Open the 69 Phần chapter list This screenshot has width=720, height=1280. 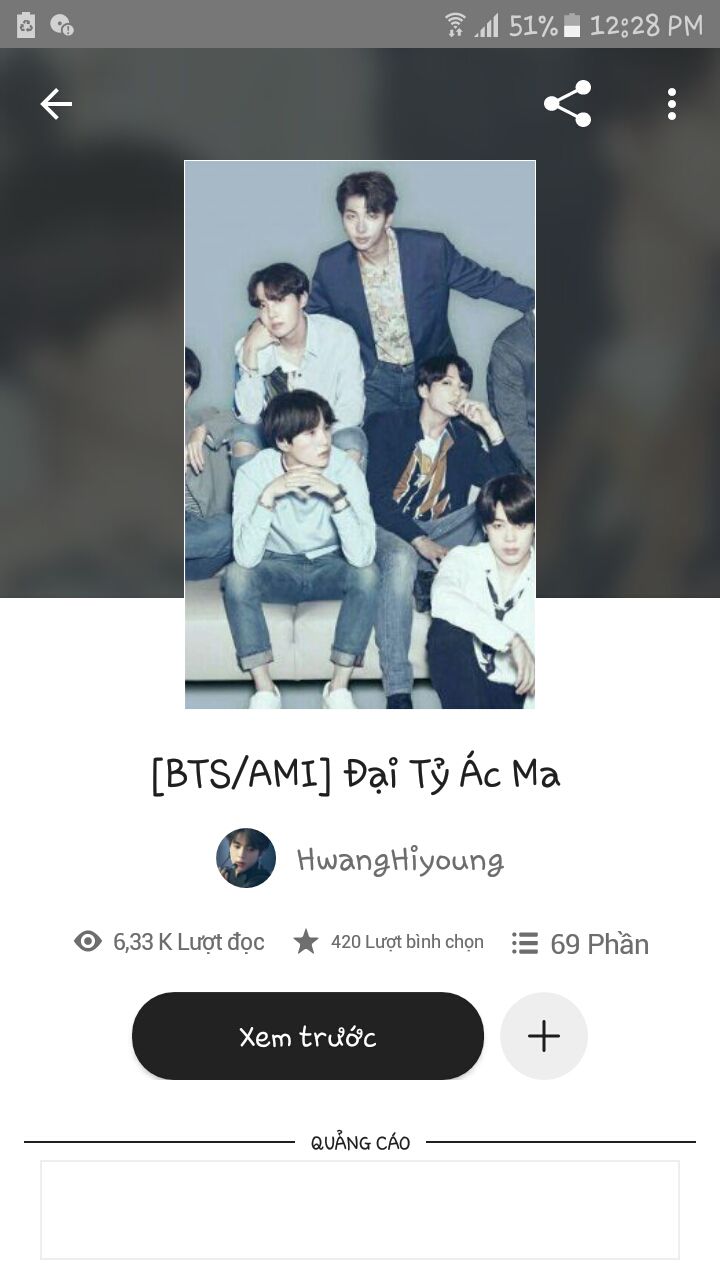(581, 943)
